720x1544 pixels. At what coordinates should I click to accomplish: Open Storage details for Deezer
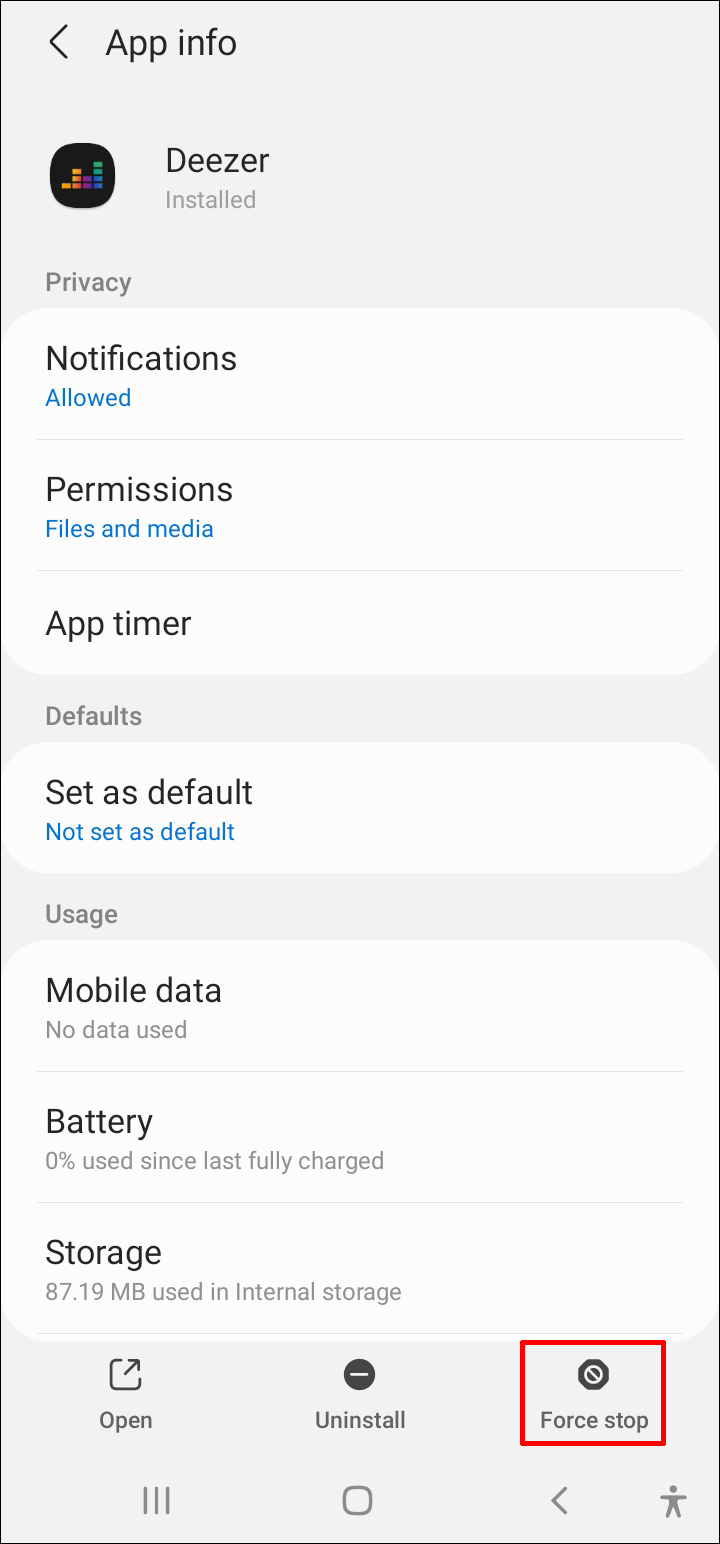[x=360, y=1268]
